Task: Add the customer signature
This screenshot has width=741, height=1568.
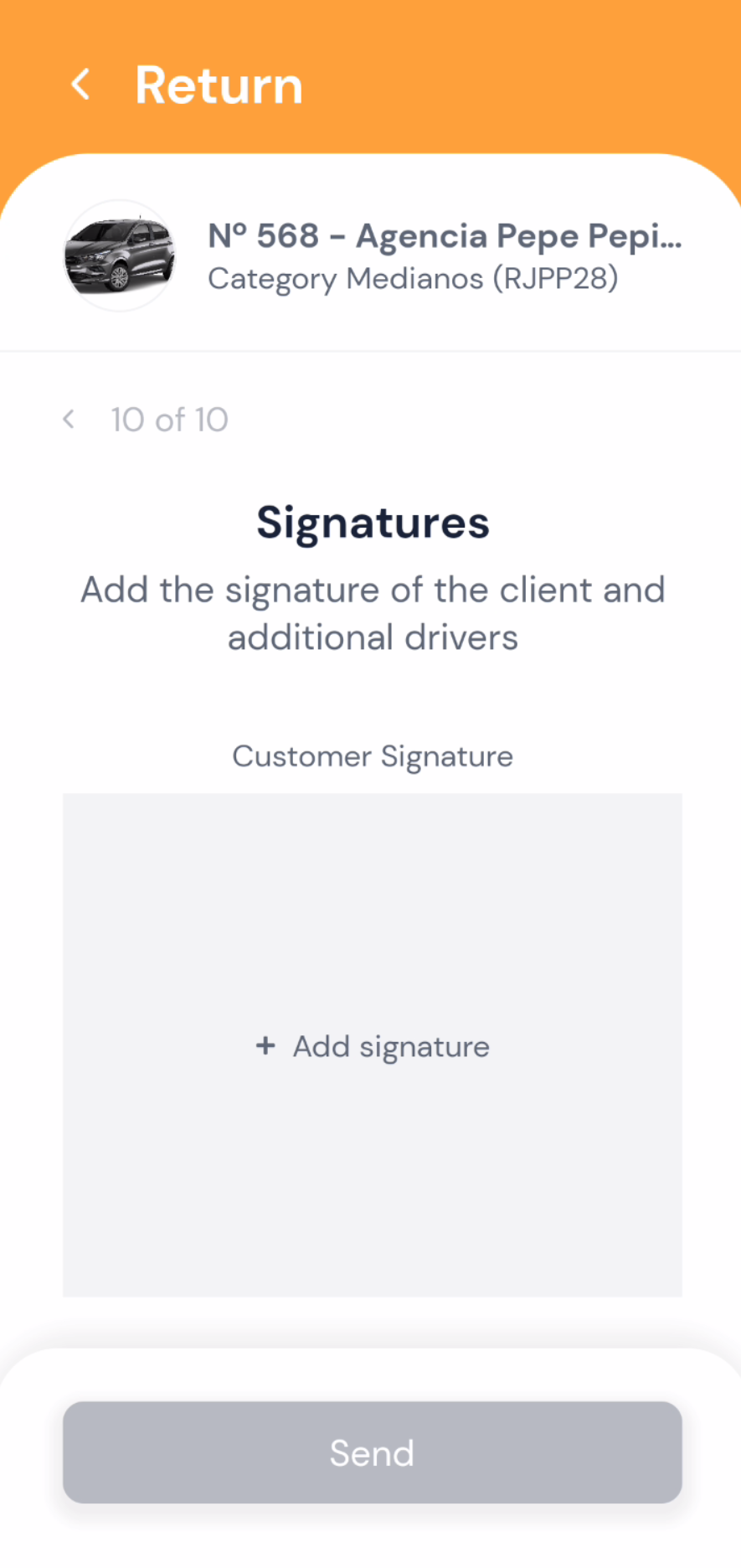Action: click(x=373, y=1045)
